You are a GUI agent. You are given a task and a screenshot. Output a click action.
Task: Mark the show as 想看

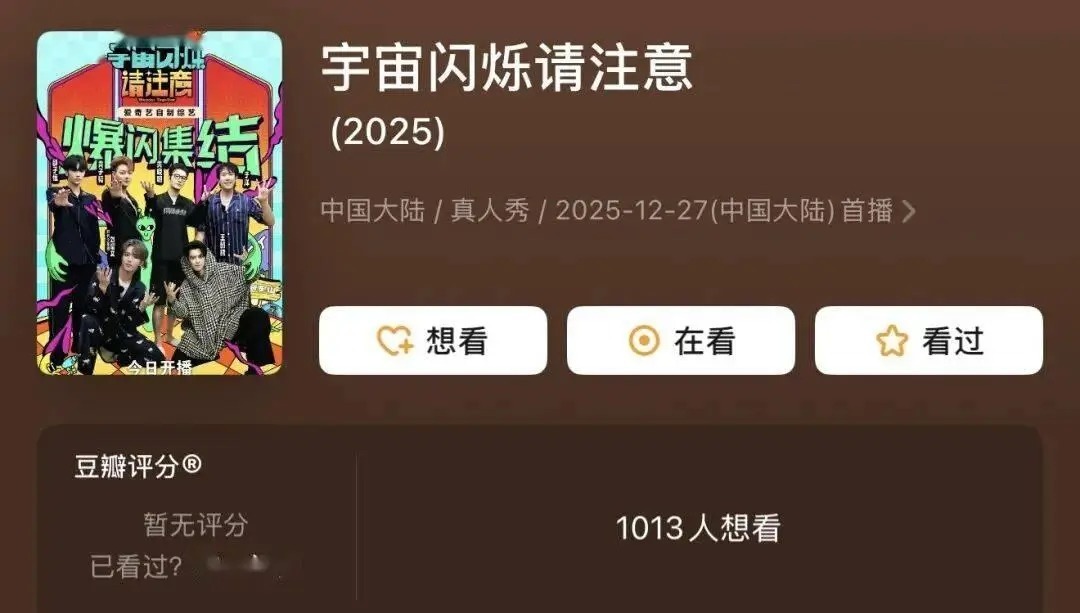pos(433,340)
